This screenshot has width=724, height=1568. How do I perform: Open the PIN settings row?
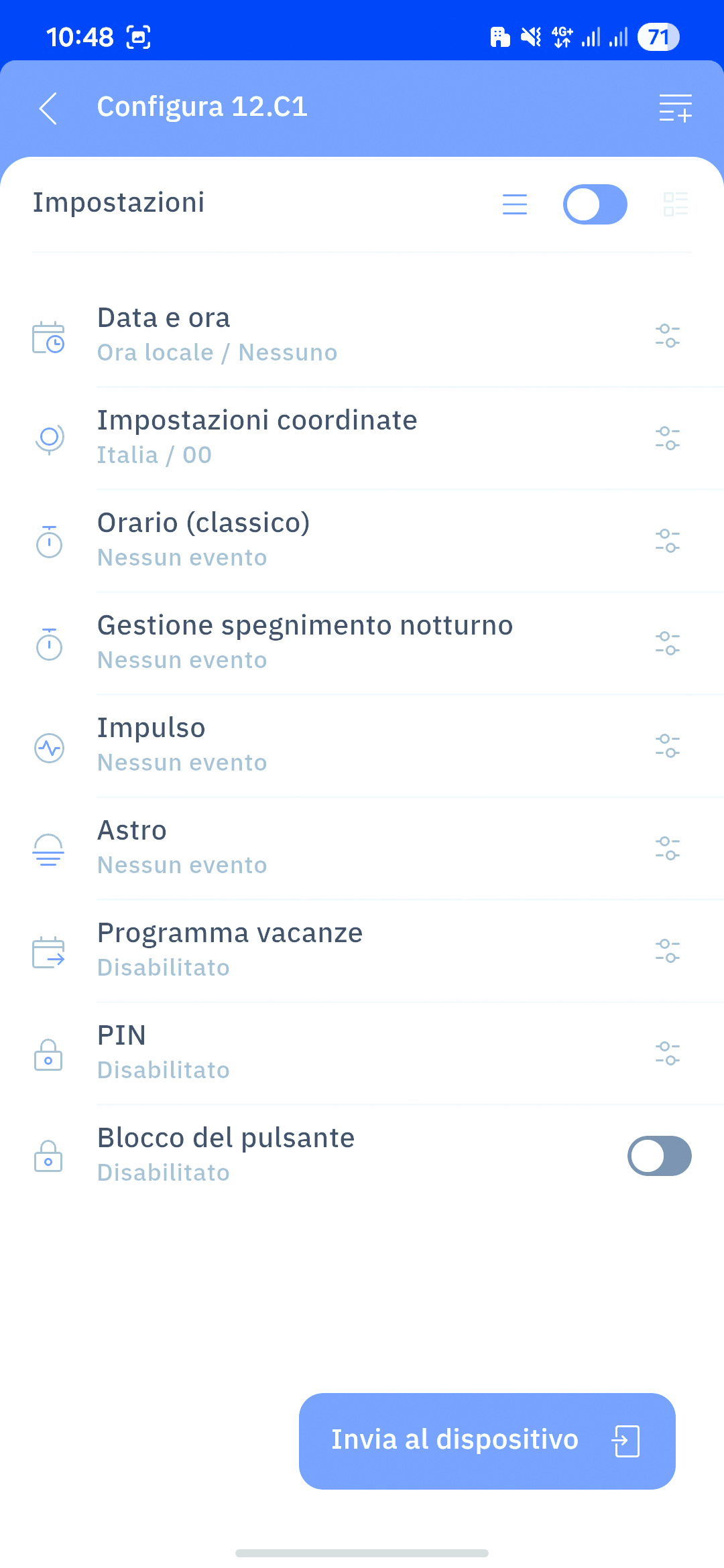(x=362, y=1053)
